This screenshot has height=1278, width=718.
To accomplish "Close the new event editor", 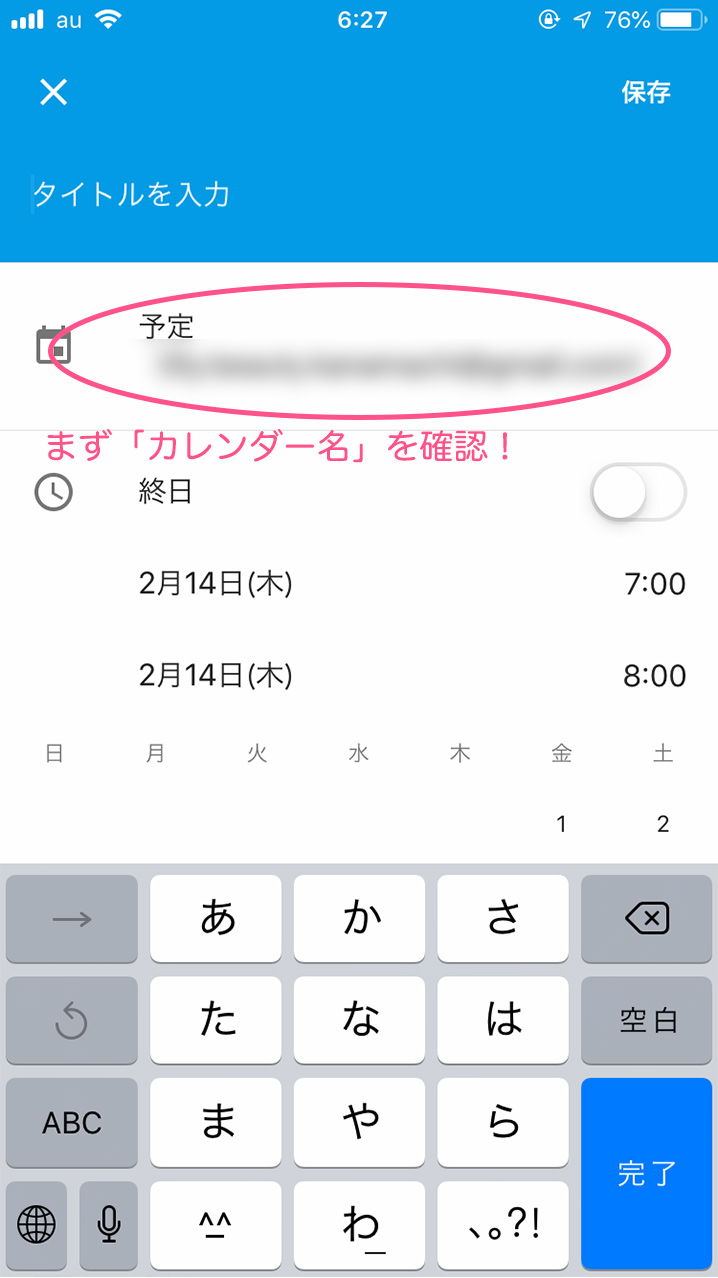I will tap(53, 93).
